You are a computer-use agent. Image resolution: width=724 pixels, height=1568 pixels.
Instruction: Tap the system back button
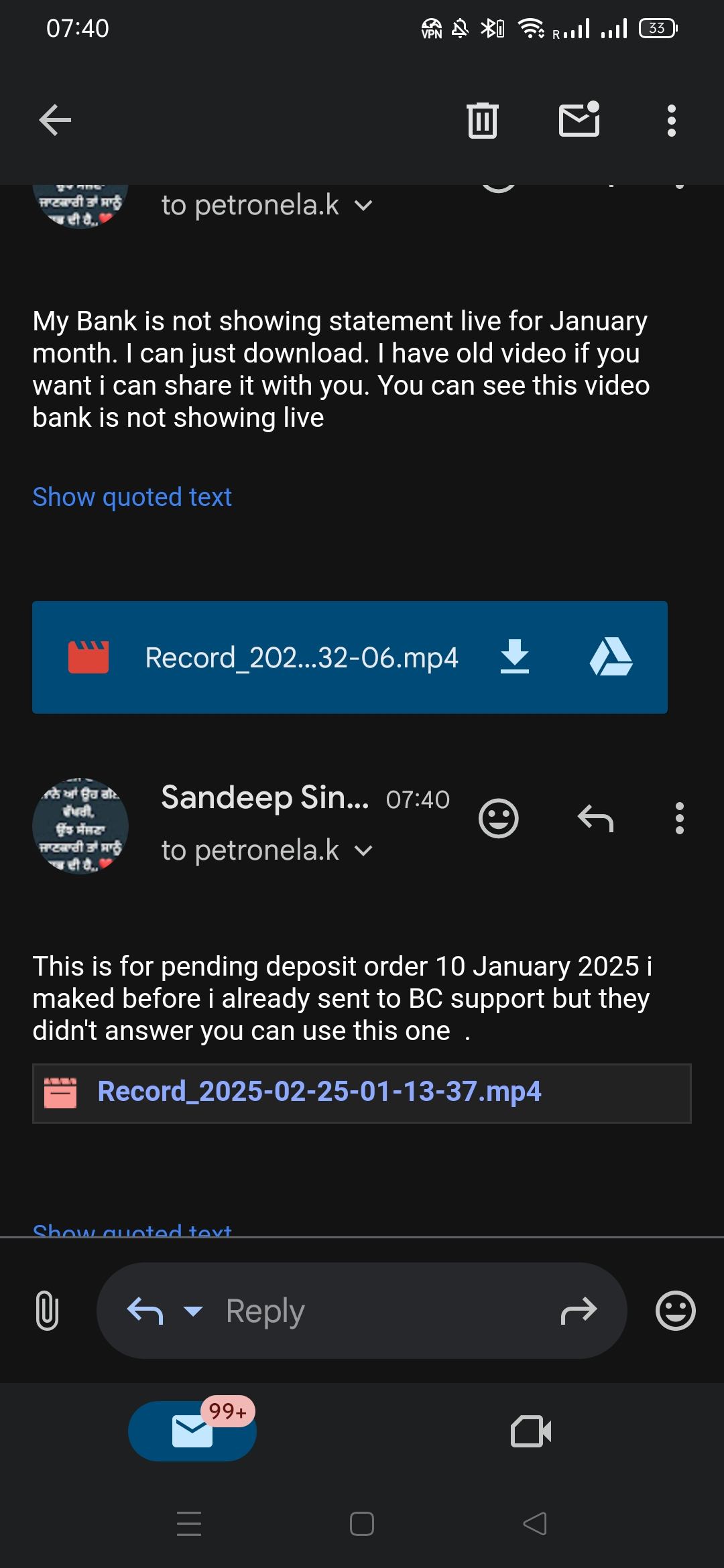point(534,1524)
